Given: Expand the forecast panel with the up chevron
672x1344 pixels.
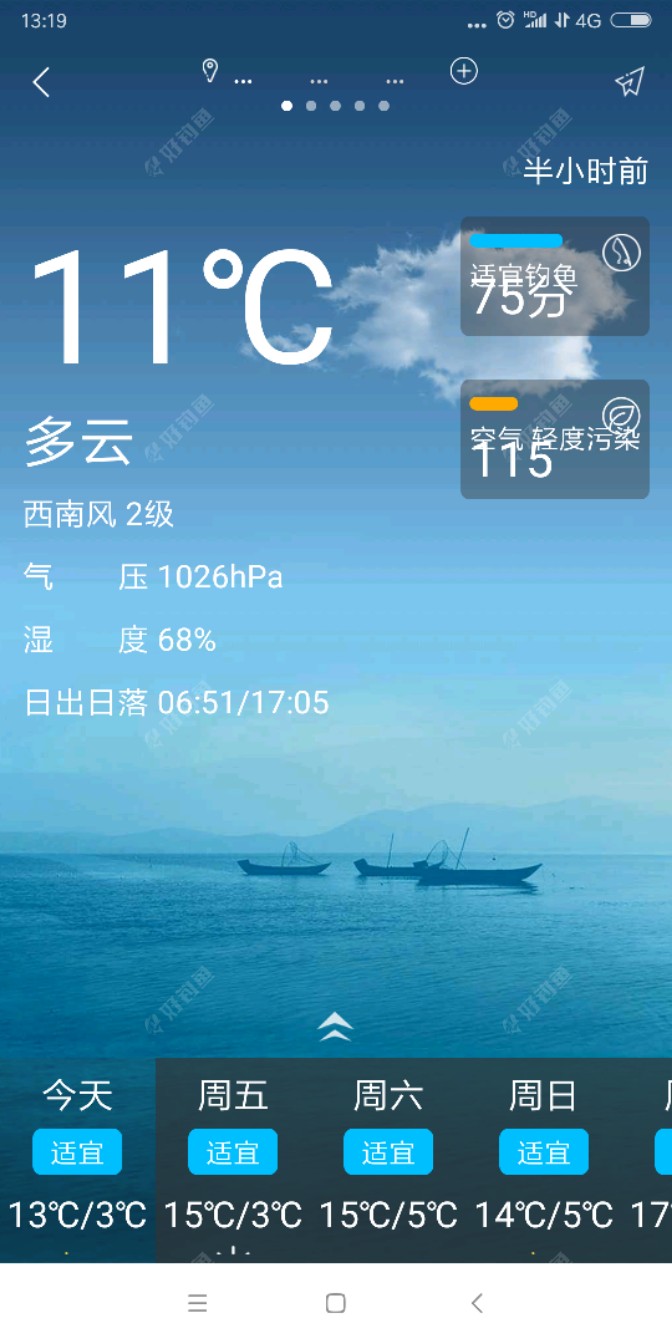Looking at the screenshot, I should point(335,1026).
